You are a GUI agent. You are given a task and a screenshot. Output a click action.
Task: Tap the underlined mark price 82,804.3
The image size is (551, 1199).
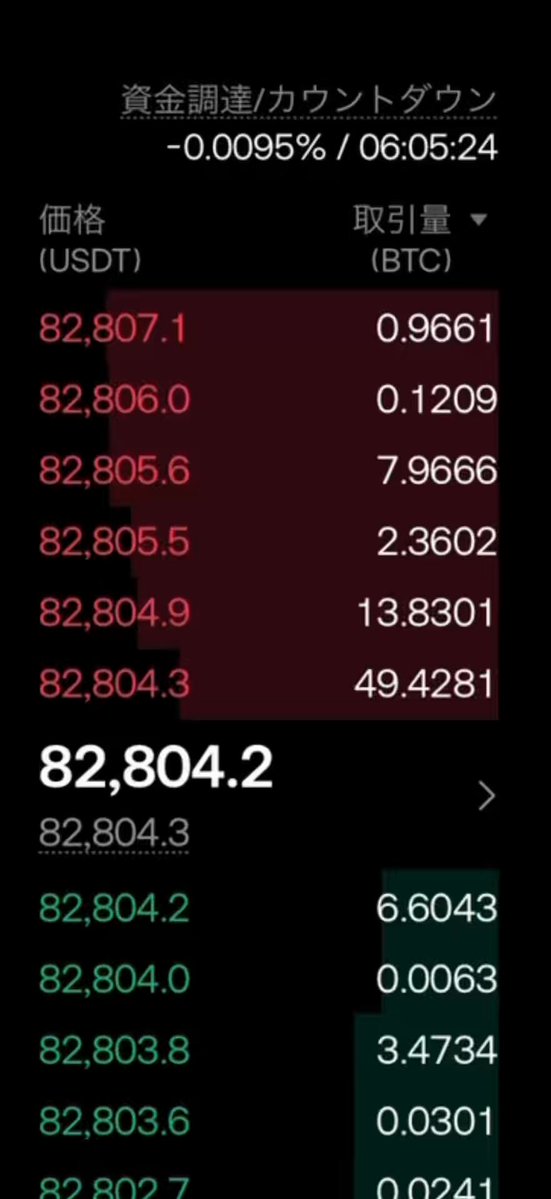click(x=114, y=832)
